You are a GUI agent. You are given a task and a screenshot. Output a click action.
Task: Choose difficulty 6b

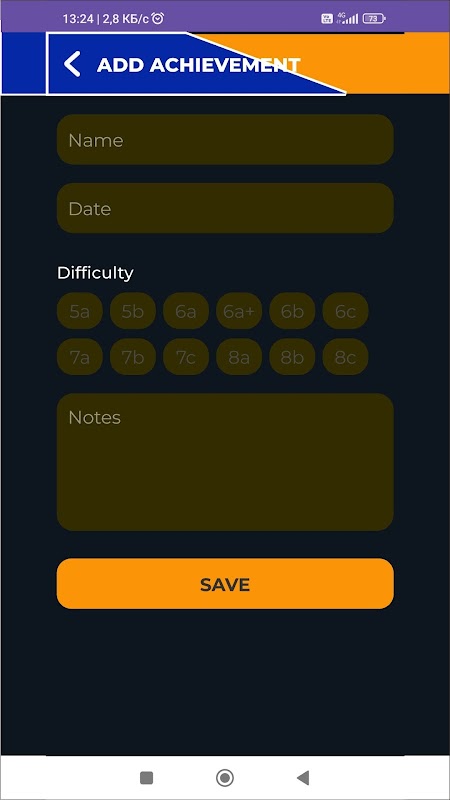pos(292,311)
